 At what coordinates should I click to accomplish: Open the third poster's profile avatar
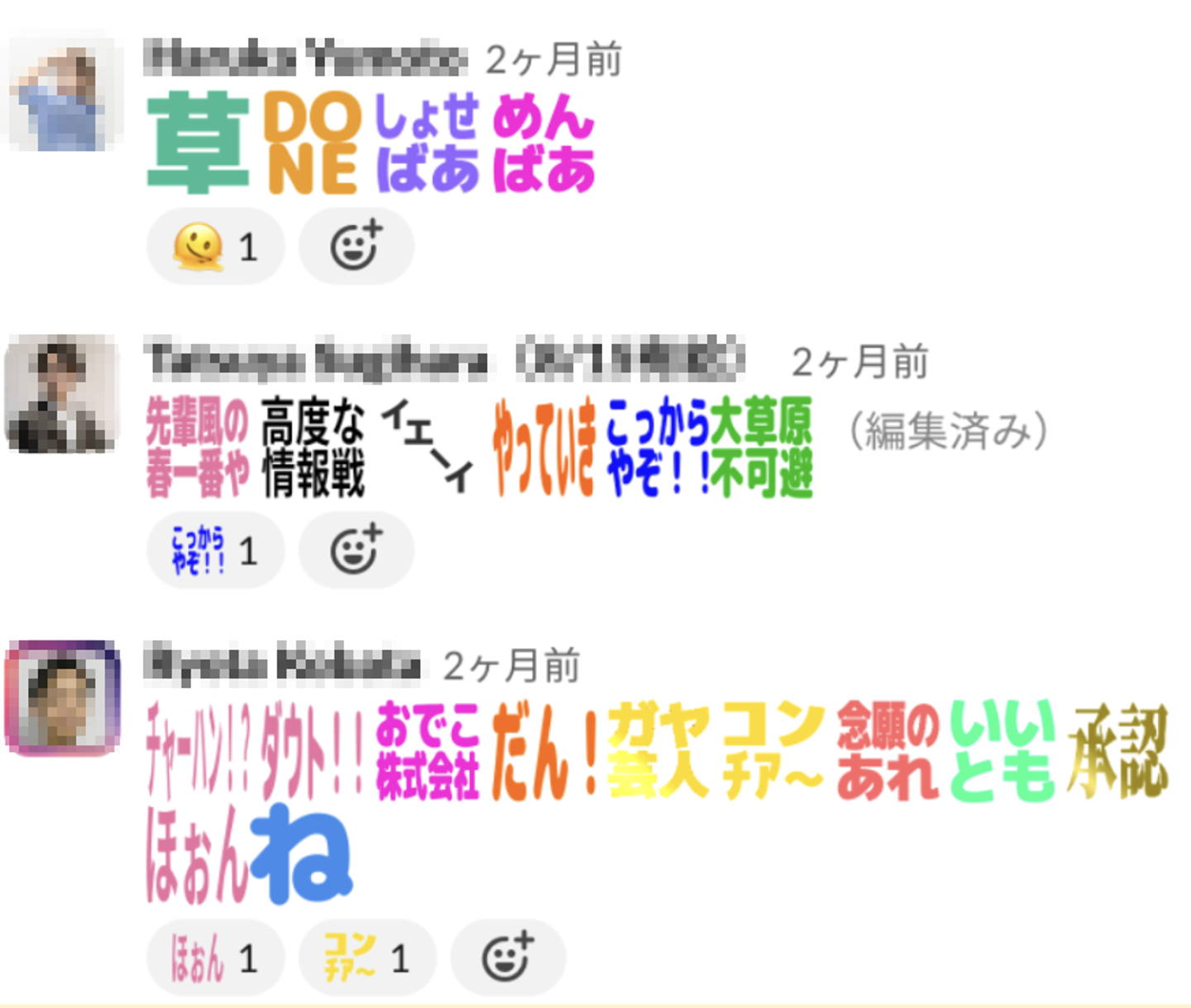coord(62,697)
